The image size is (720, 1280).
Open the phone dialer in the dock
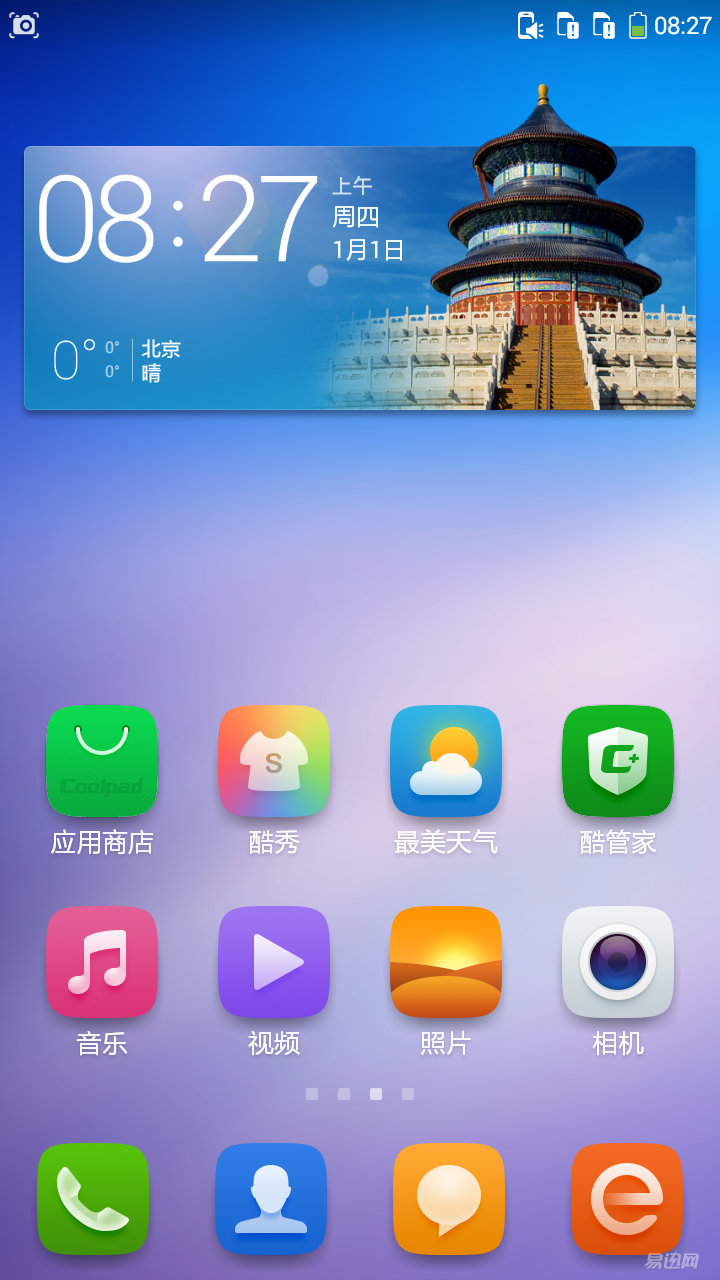click(x=93, y=1199)
